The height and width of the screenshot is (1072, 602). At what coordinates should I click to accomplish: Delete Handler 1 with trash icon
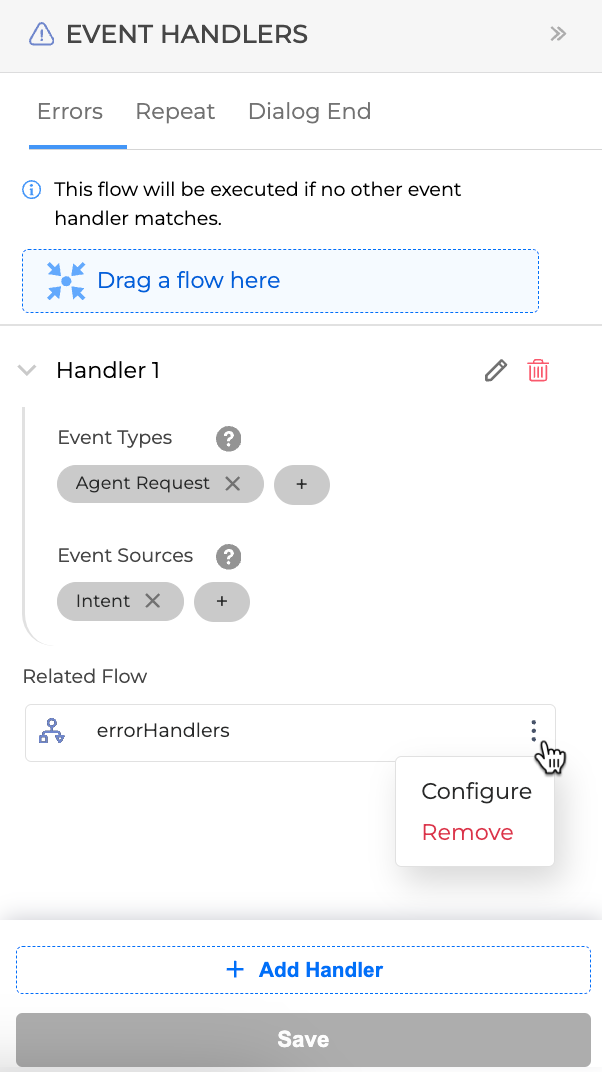click(538, 371)
